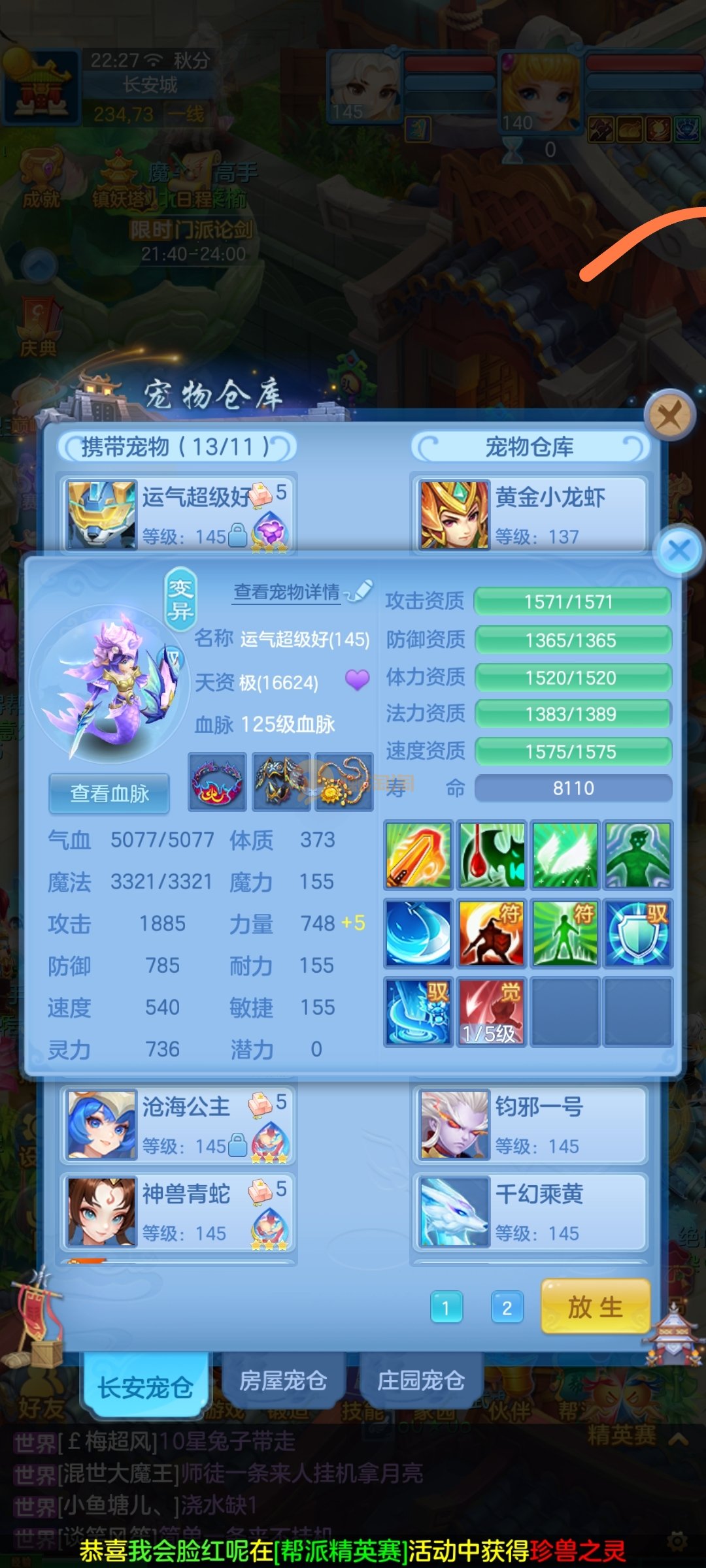The height and width of the screenshot is (1568, 706).
Task: Select pet 神兽青蛇 from carried pets
Action: pyautogui.click(x=178, y=1211)
